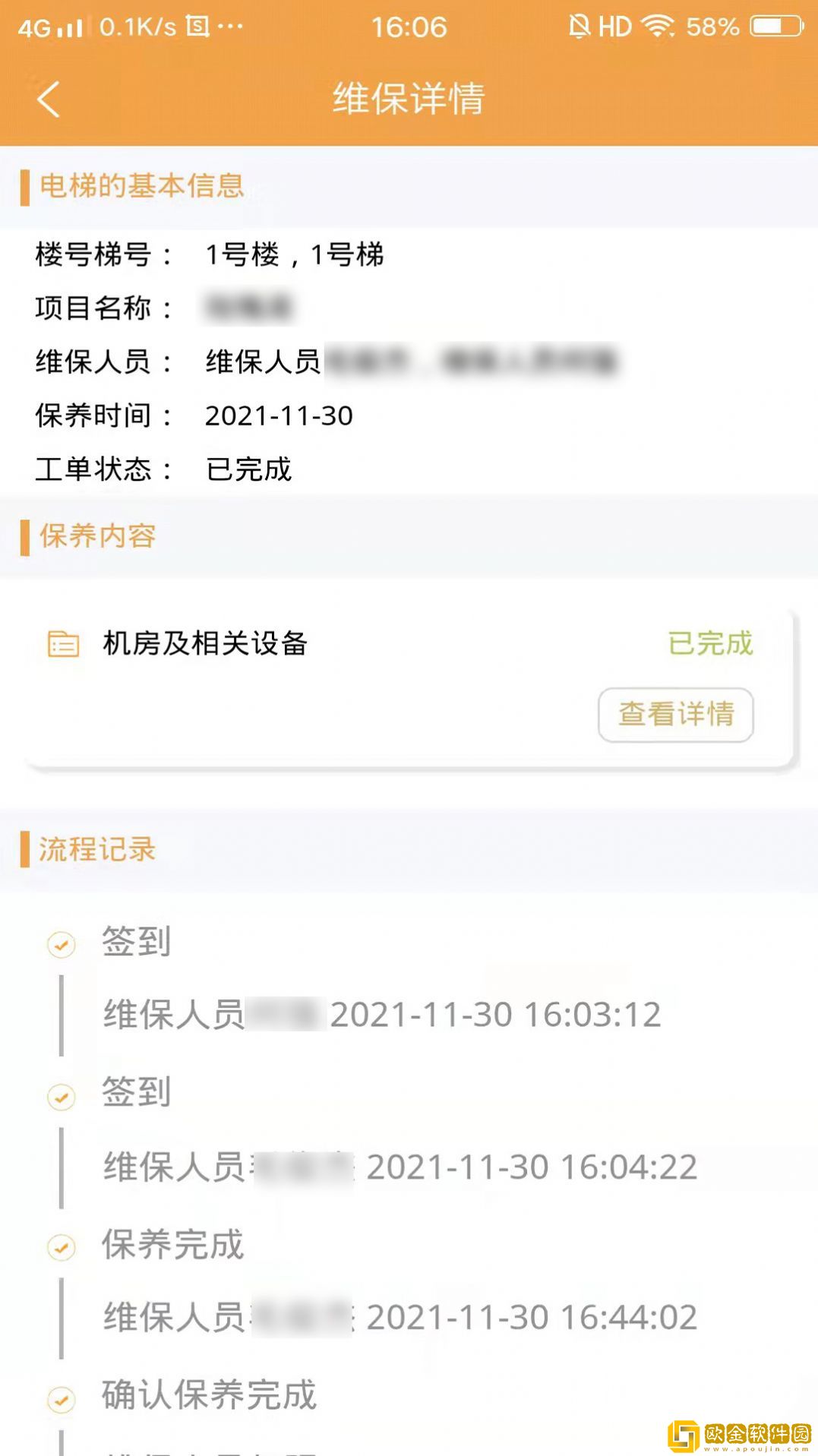The height and width of the screenshot is (1456, 818).
Task: Tap the checkmark icon beside 保养完成 step
Action: coord(62,1246)
